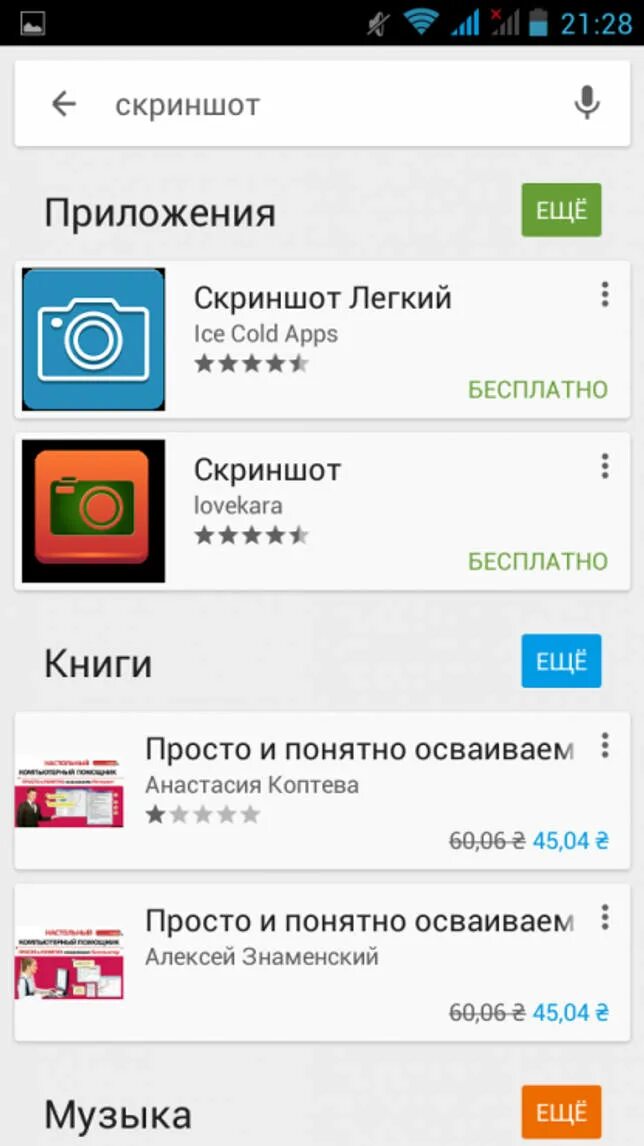
Task: Open overflow menu for Скриншот Легкий
Action: click(x=604, y=295)
